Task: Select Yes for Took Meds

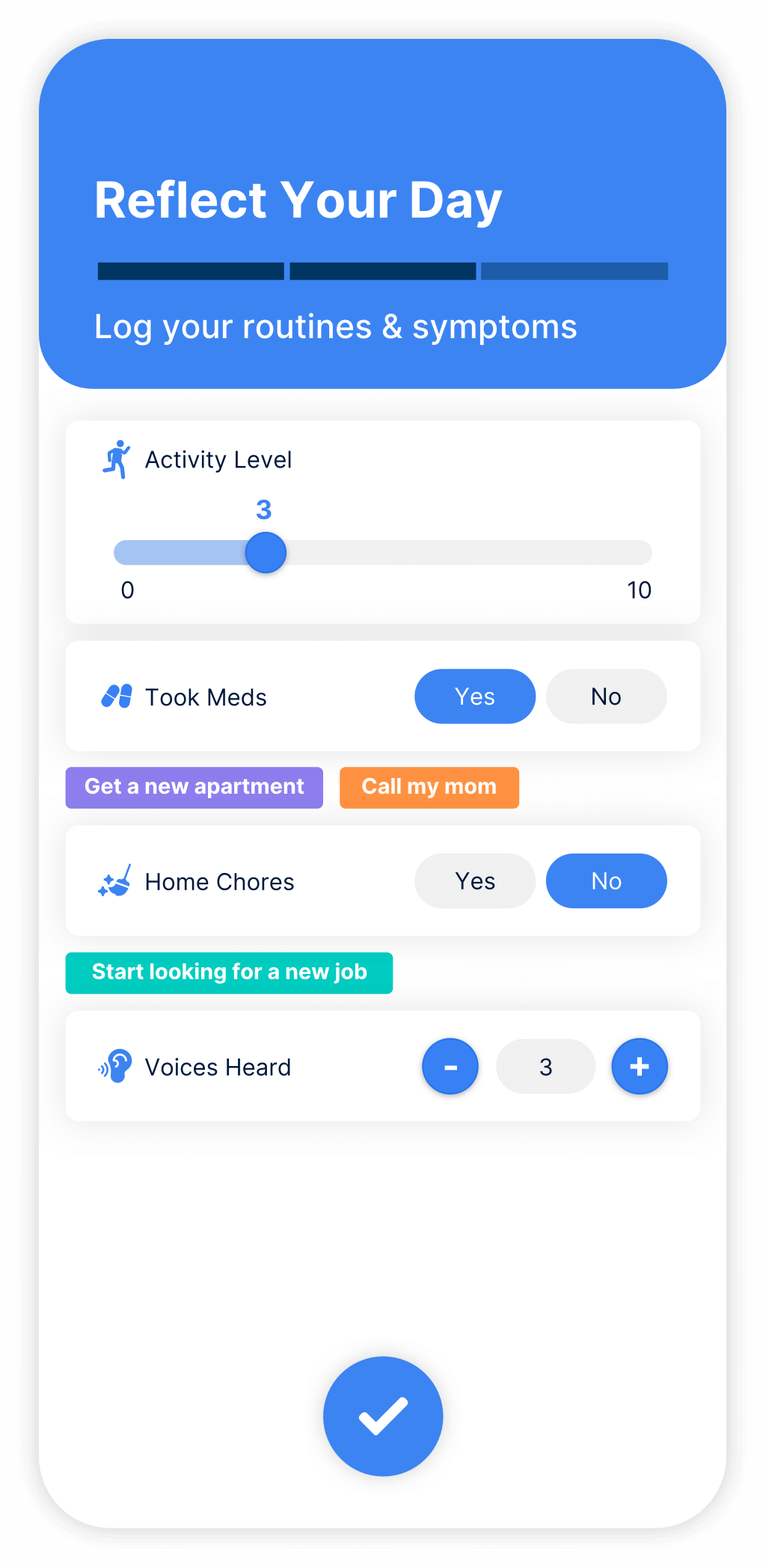Action: pos(475,696)
